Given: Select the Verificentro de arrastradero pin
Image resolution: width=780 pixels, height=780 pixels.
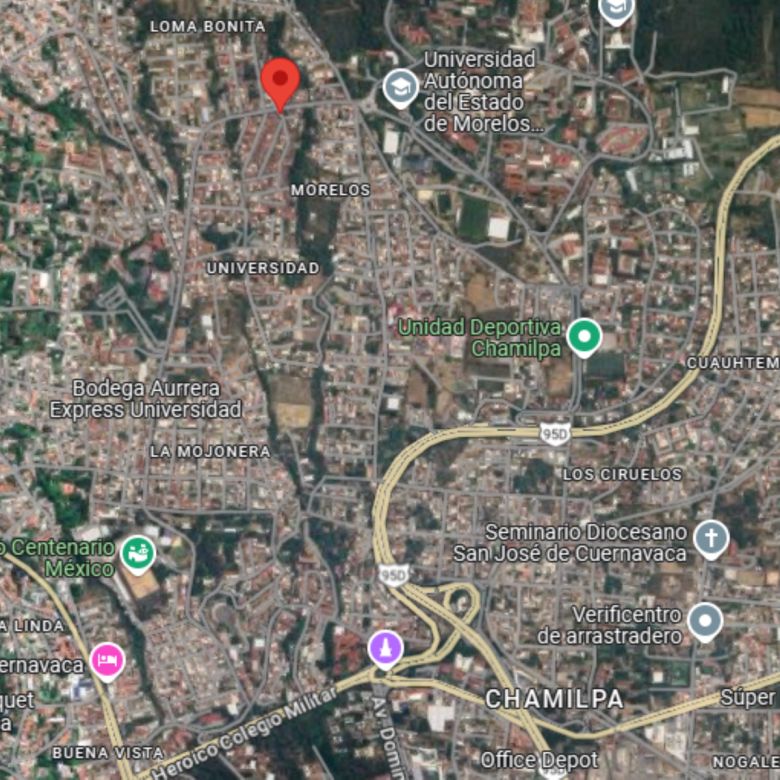Looking at the screenshot, I should tap(705, 622).
